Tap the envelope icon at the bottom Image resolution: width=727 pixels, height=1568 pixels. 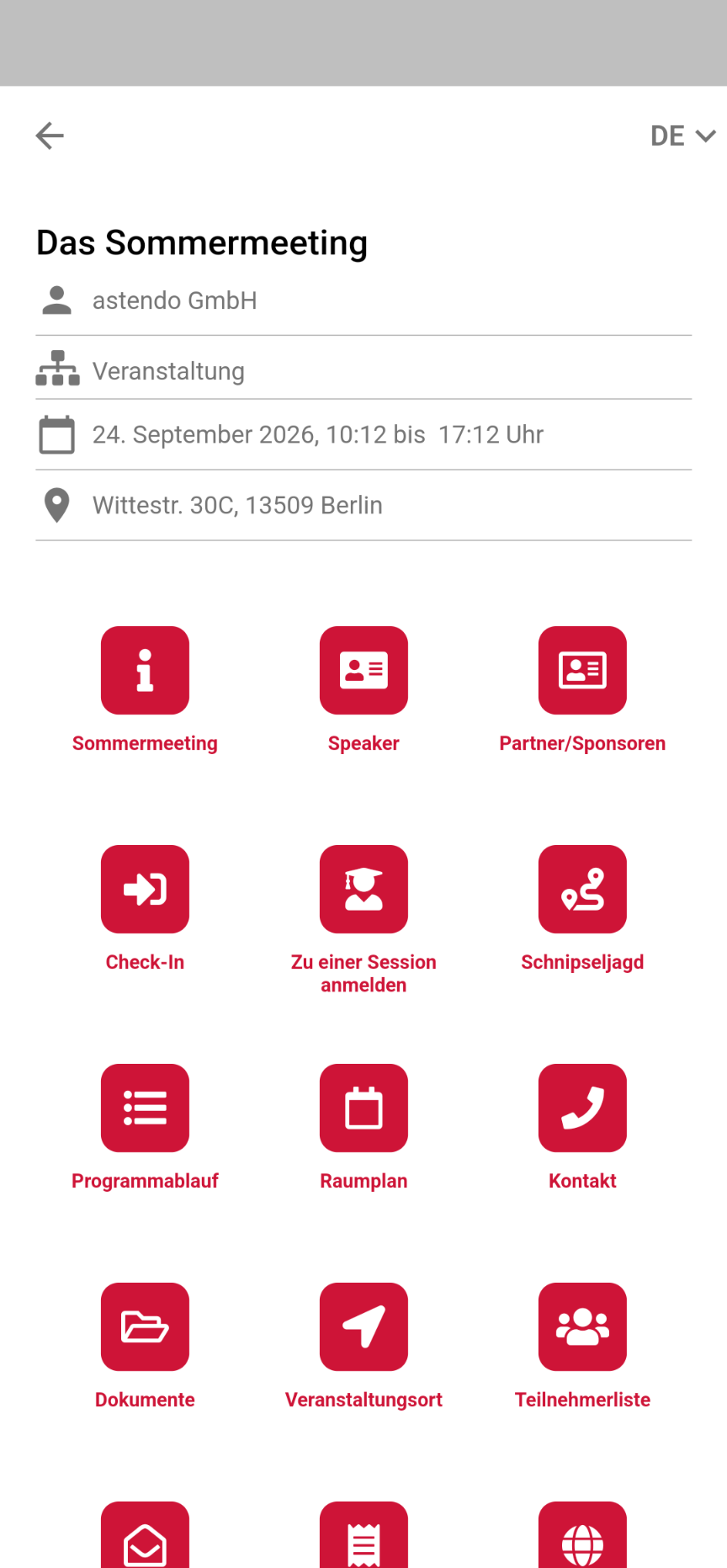click(145, 1540)
